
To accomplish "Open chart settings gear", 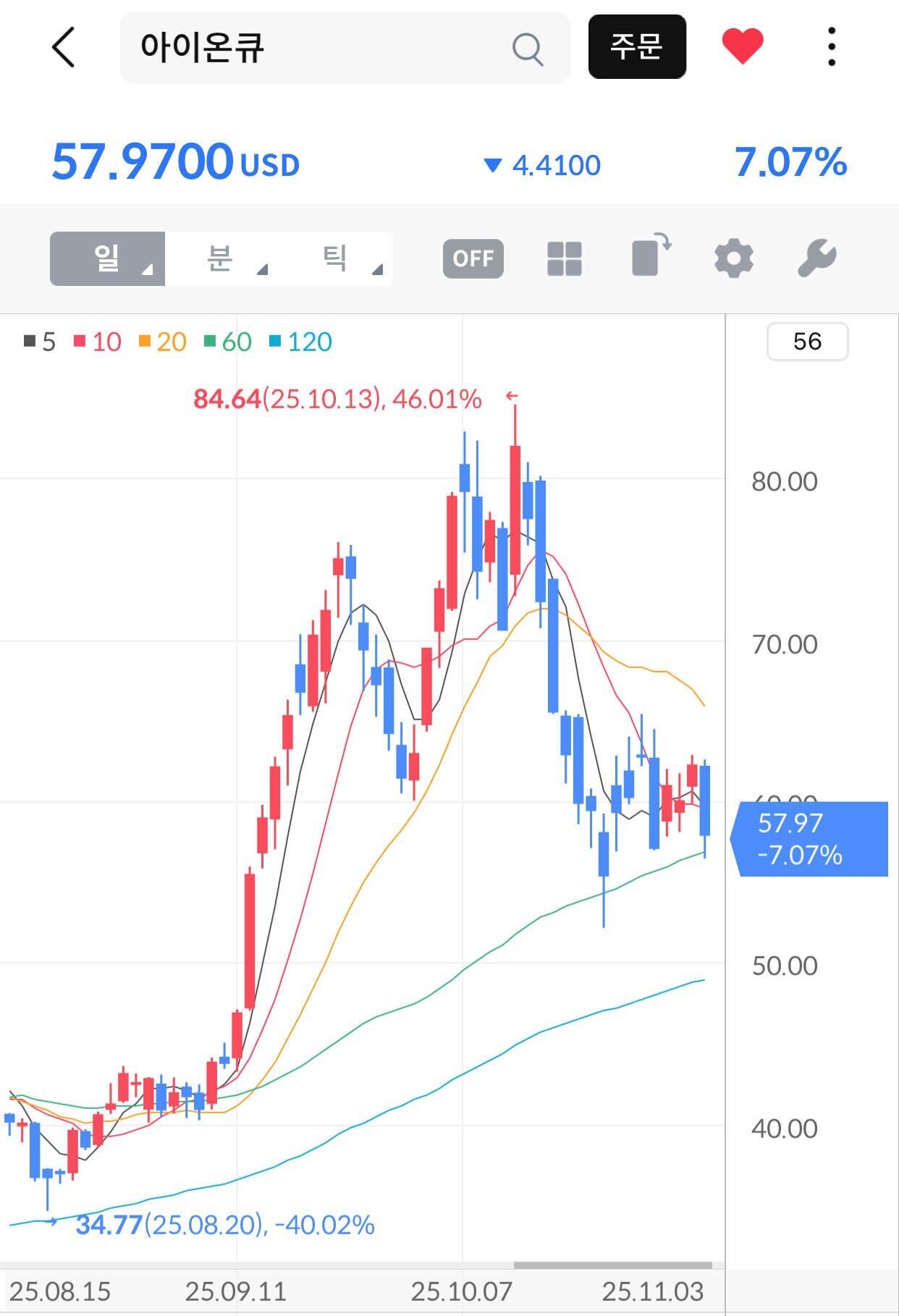I will point(733,258).
